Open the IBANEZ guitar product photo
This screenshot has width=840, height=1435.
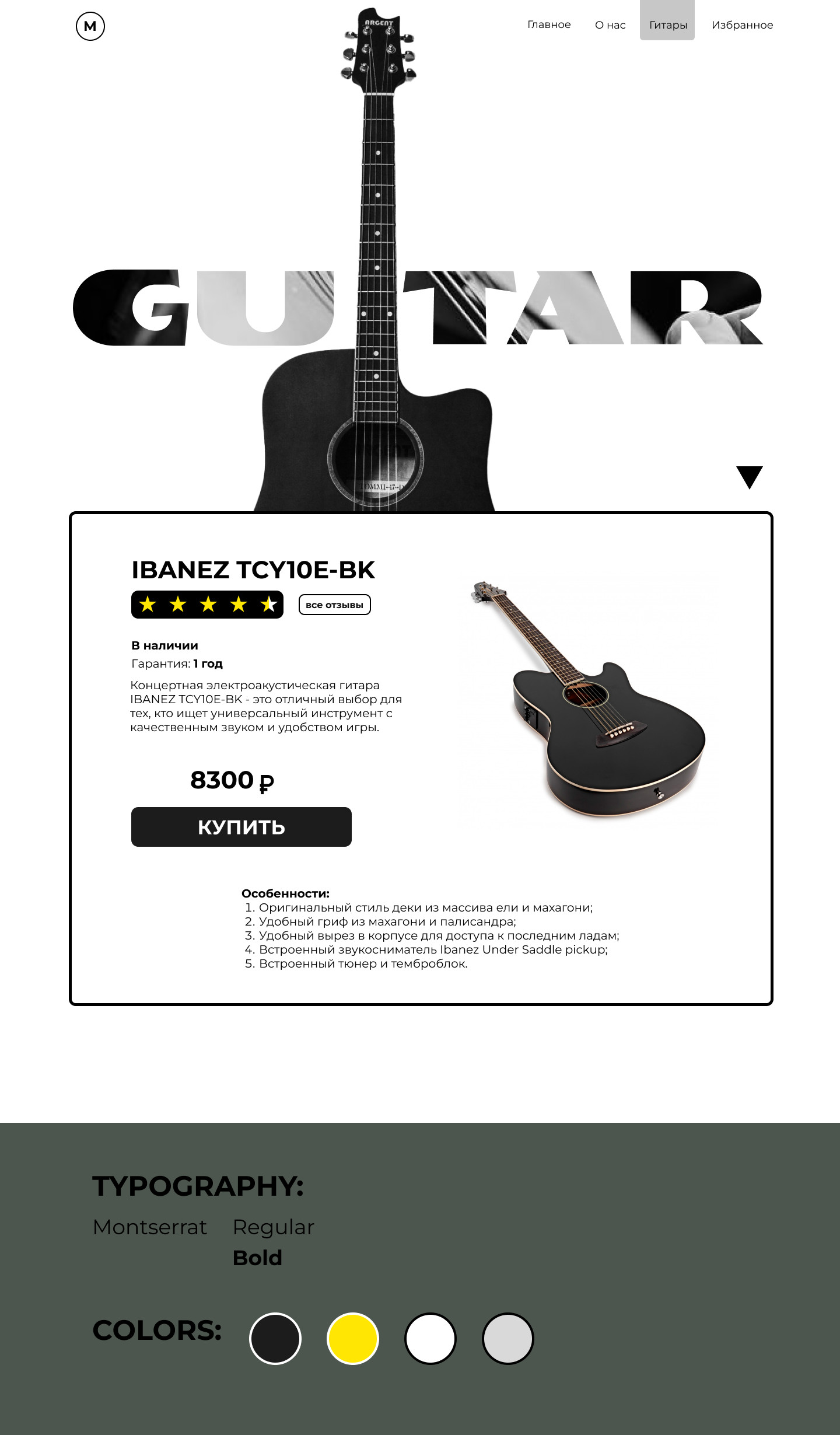[589, 700]
